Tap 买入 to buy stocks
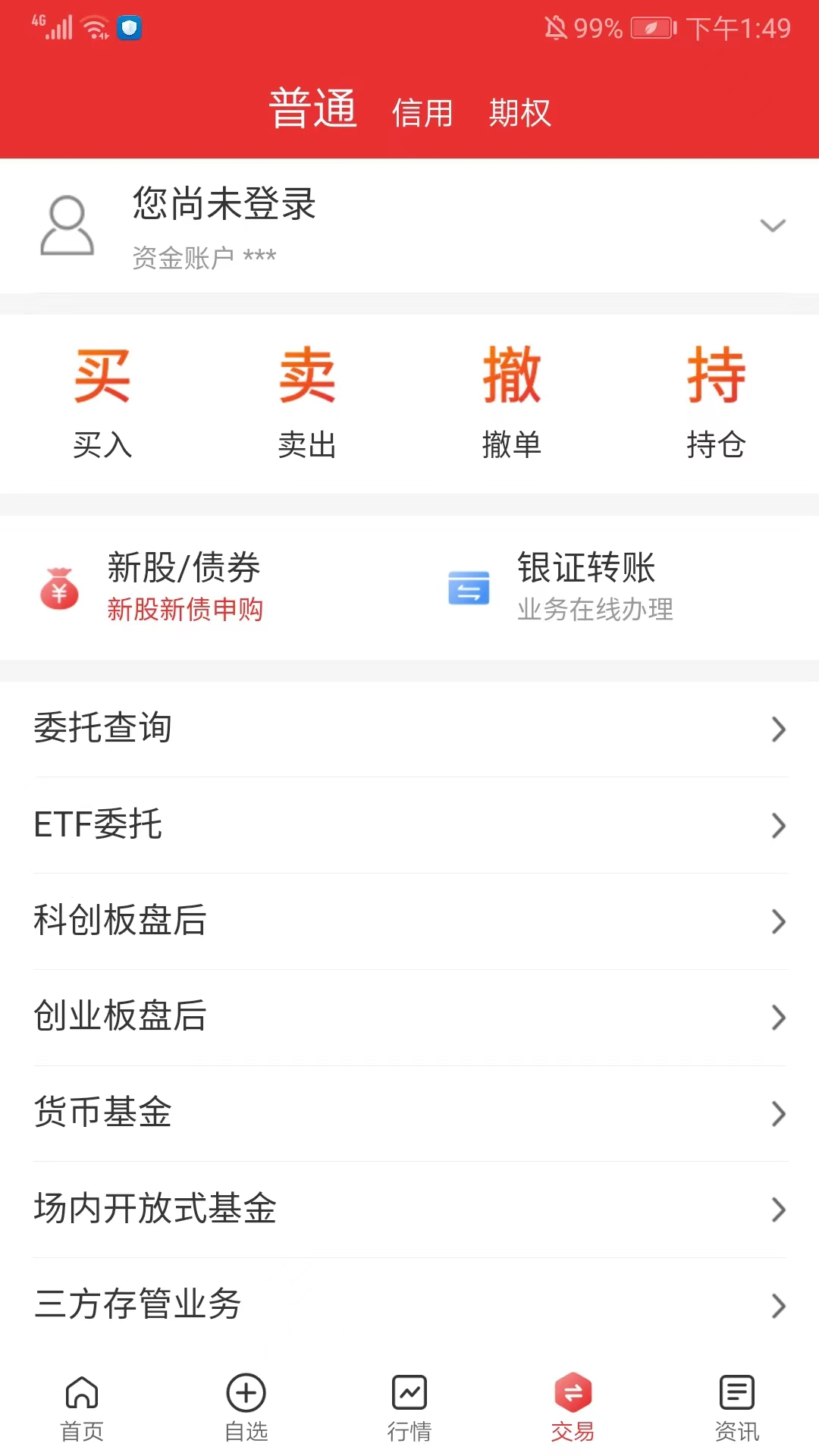 (102, 403)
